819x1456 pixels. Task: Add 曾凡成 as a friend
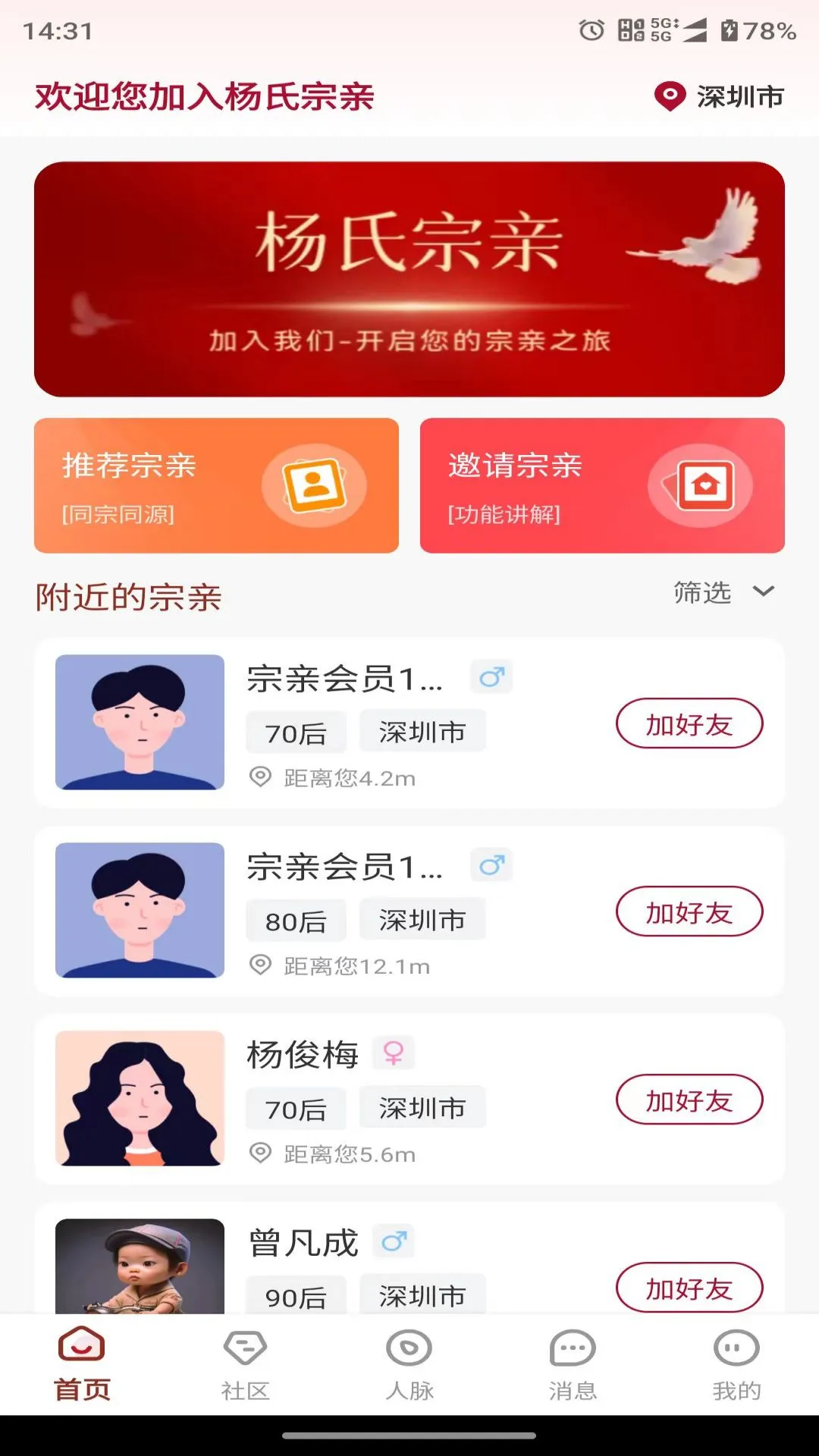coord(689,1288)
